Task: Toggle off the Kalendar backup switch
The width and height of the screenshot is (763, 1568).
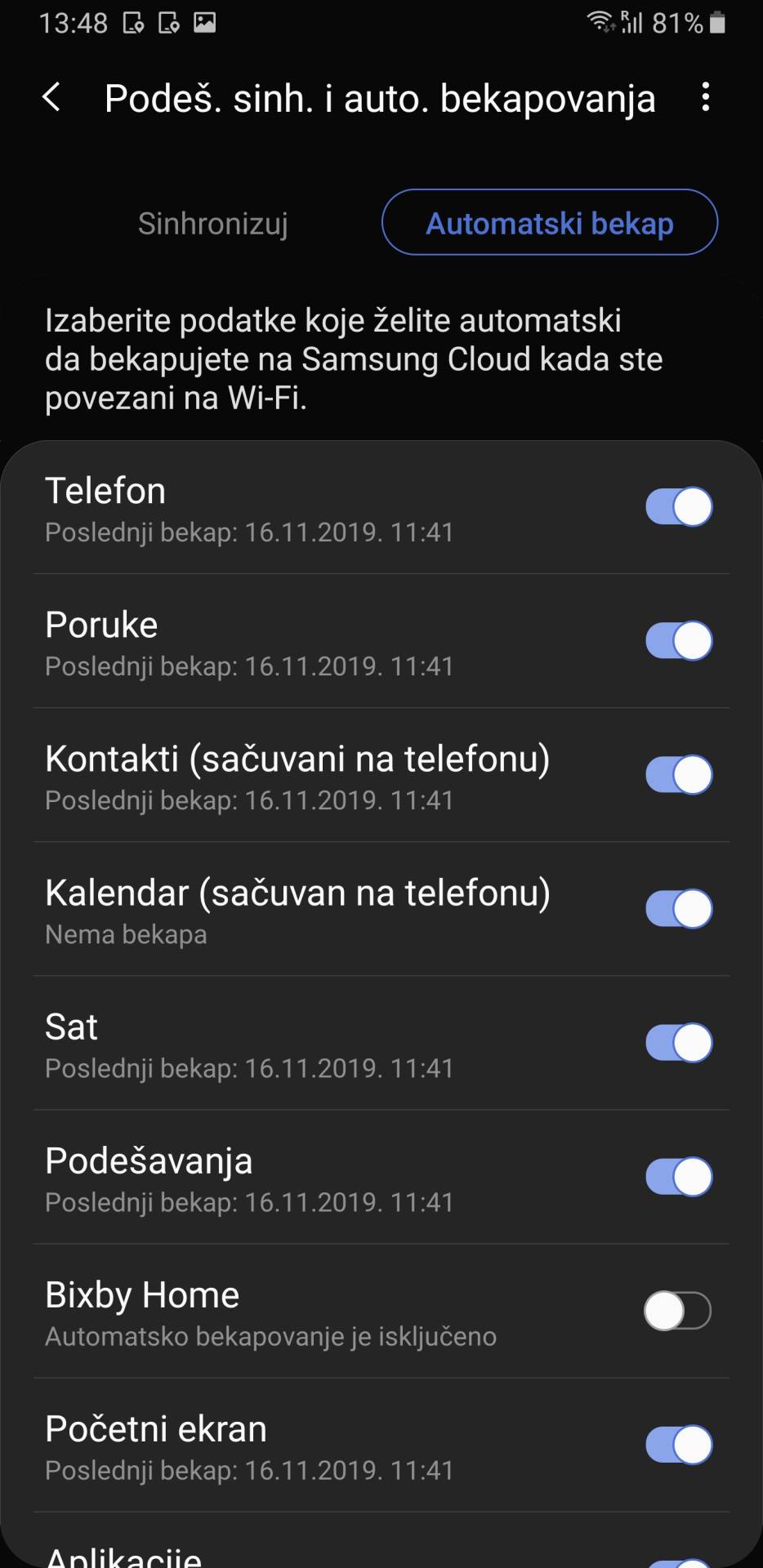Action: pyautogui.click(x=678, y=908)
